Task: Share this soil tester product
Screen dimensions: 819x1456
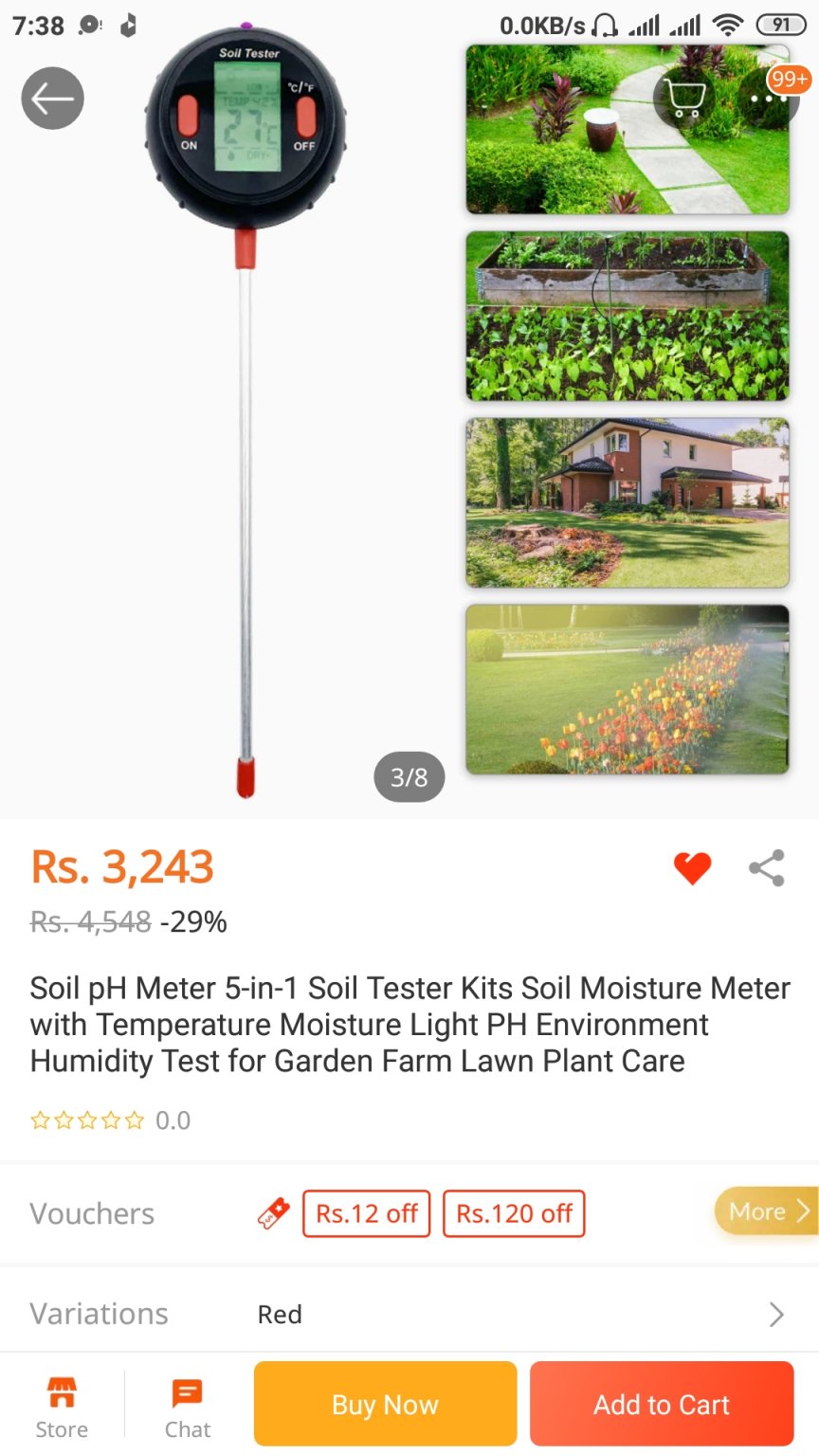Action: point(766,867)
